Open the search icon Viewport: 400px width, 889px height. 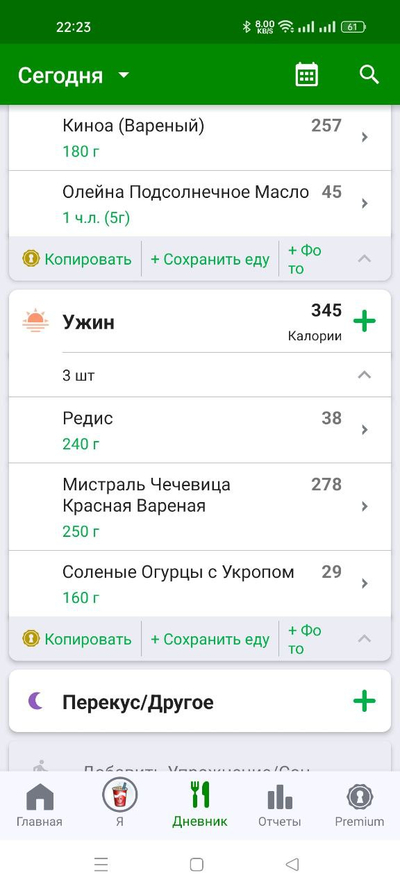pyautogui.click(x=369, y=75)
